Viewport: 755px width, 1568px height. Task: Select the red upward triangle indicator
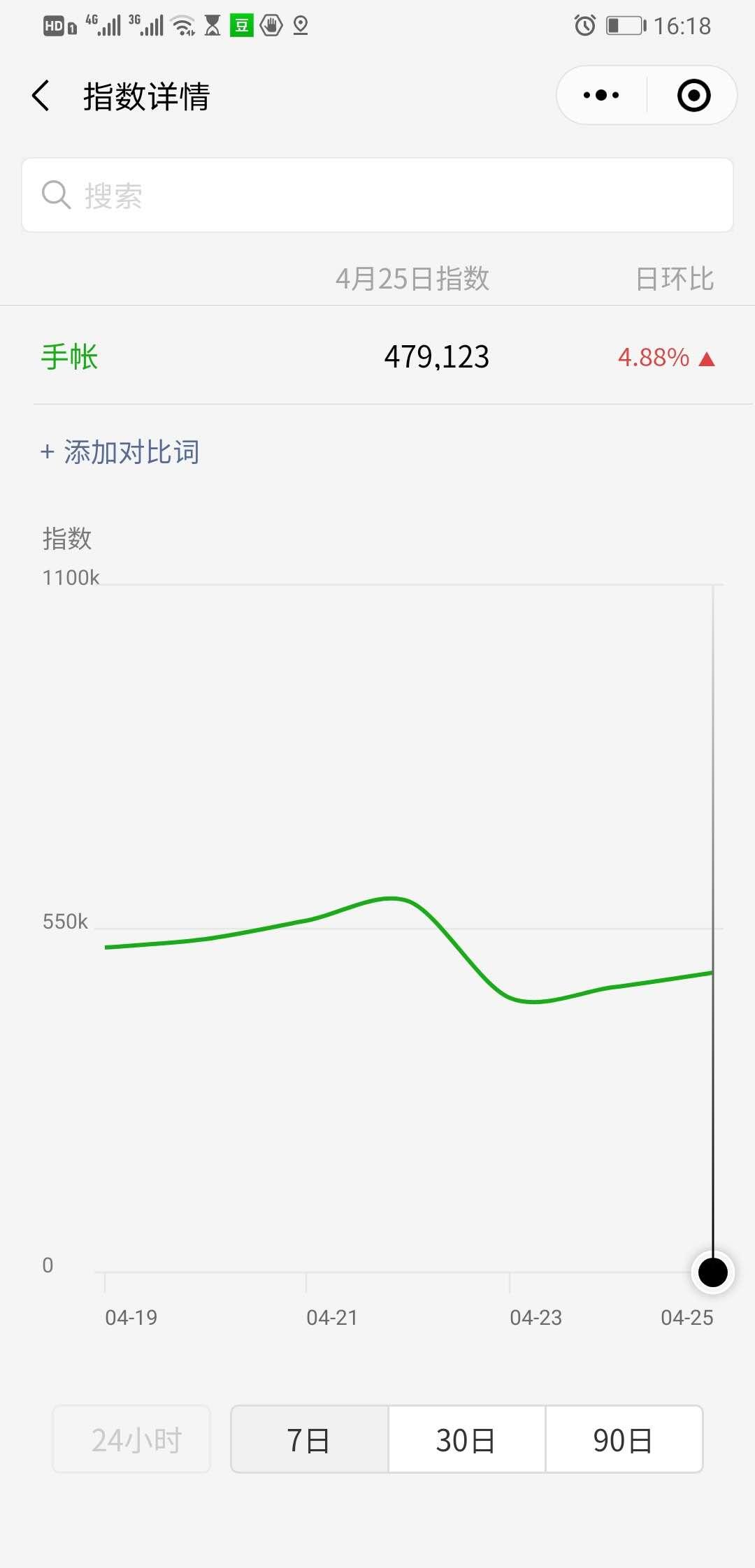coord(707,357)
